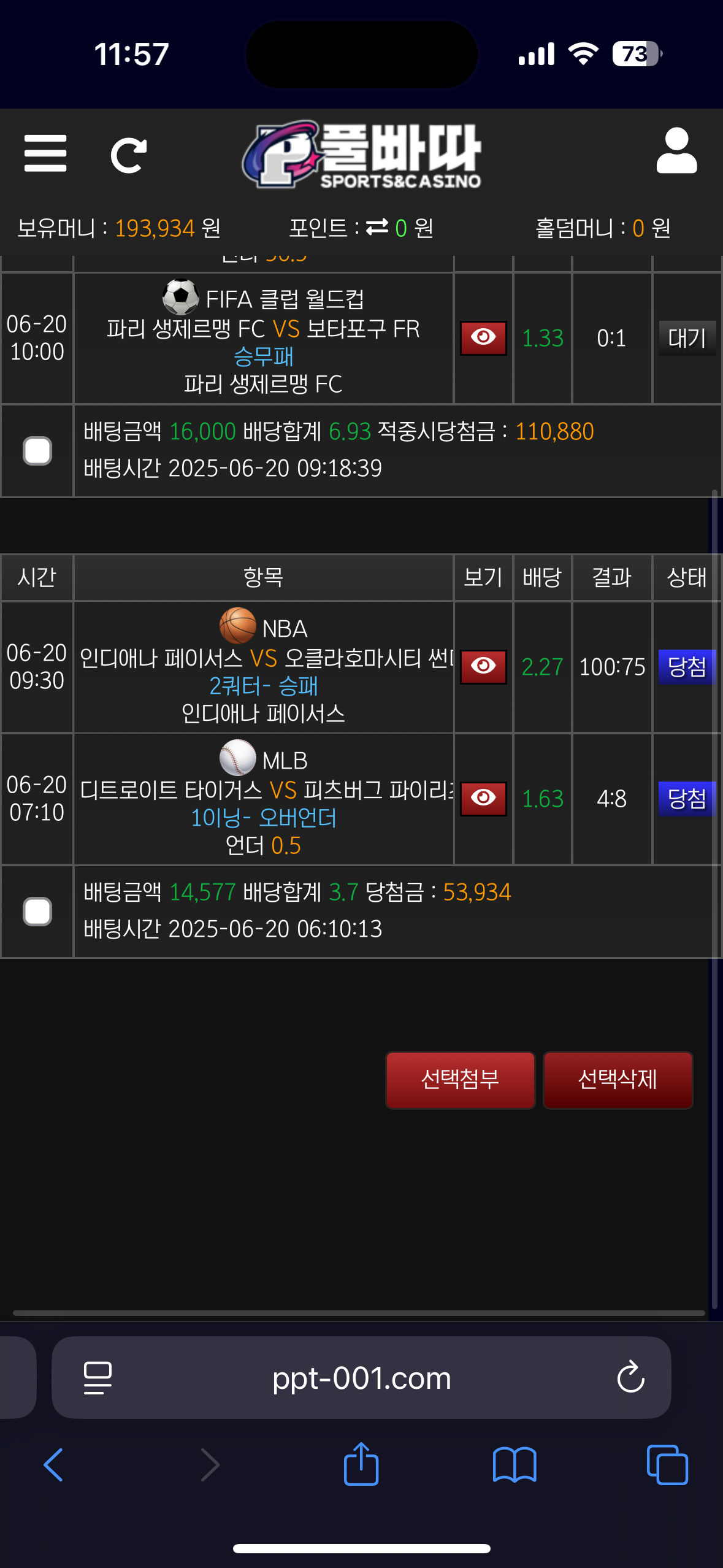Share this page

361,1464
